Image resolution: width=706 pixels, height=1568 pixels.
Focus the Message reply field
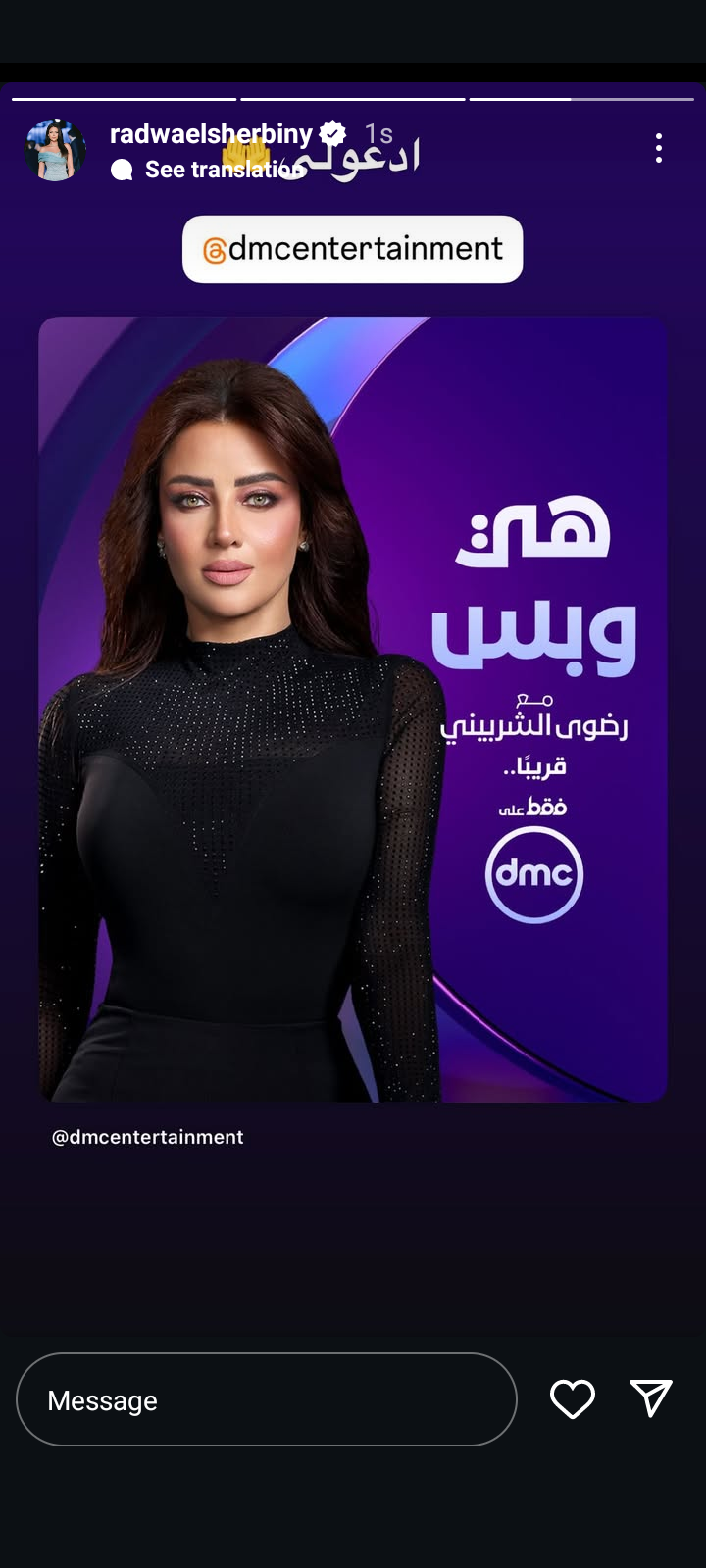[x=266, y=1399]
